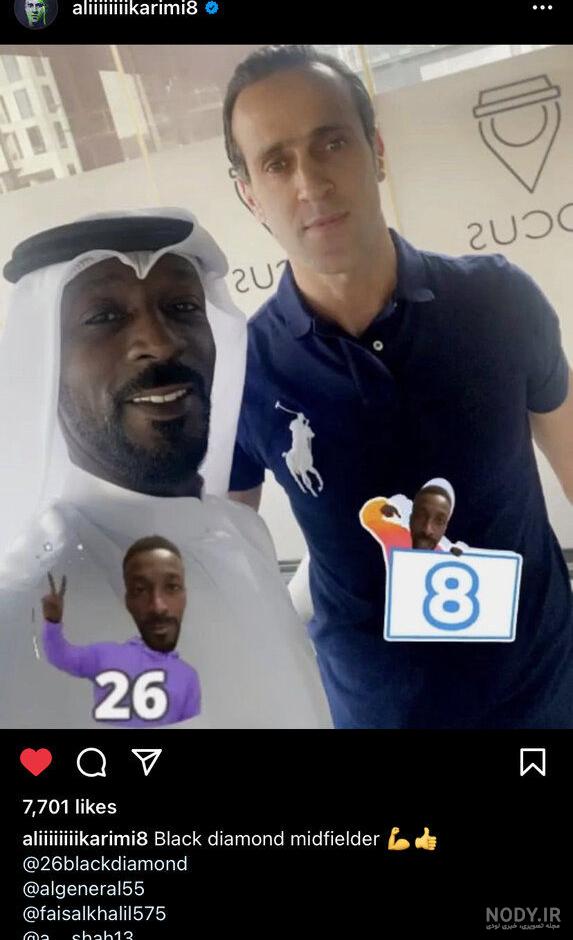Open the @26blackdiamond mention

pyautogui.click(x=105, y=864)
